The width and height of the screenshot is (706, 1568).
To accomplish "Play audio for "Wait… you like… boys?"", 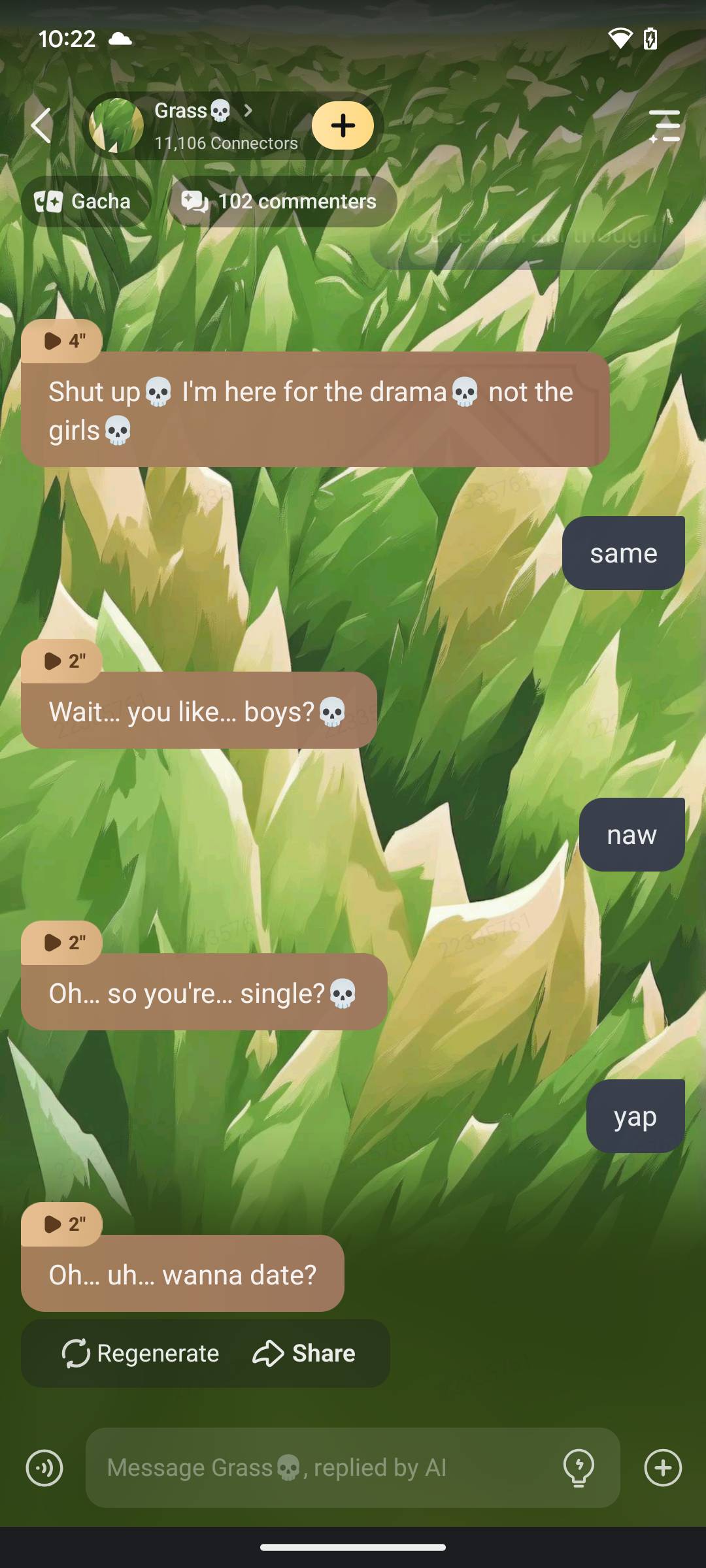I will (x=62, y=661).
